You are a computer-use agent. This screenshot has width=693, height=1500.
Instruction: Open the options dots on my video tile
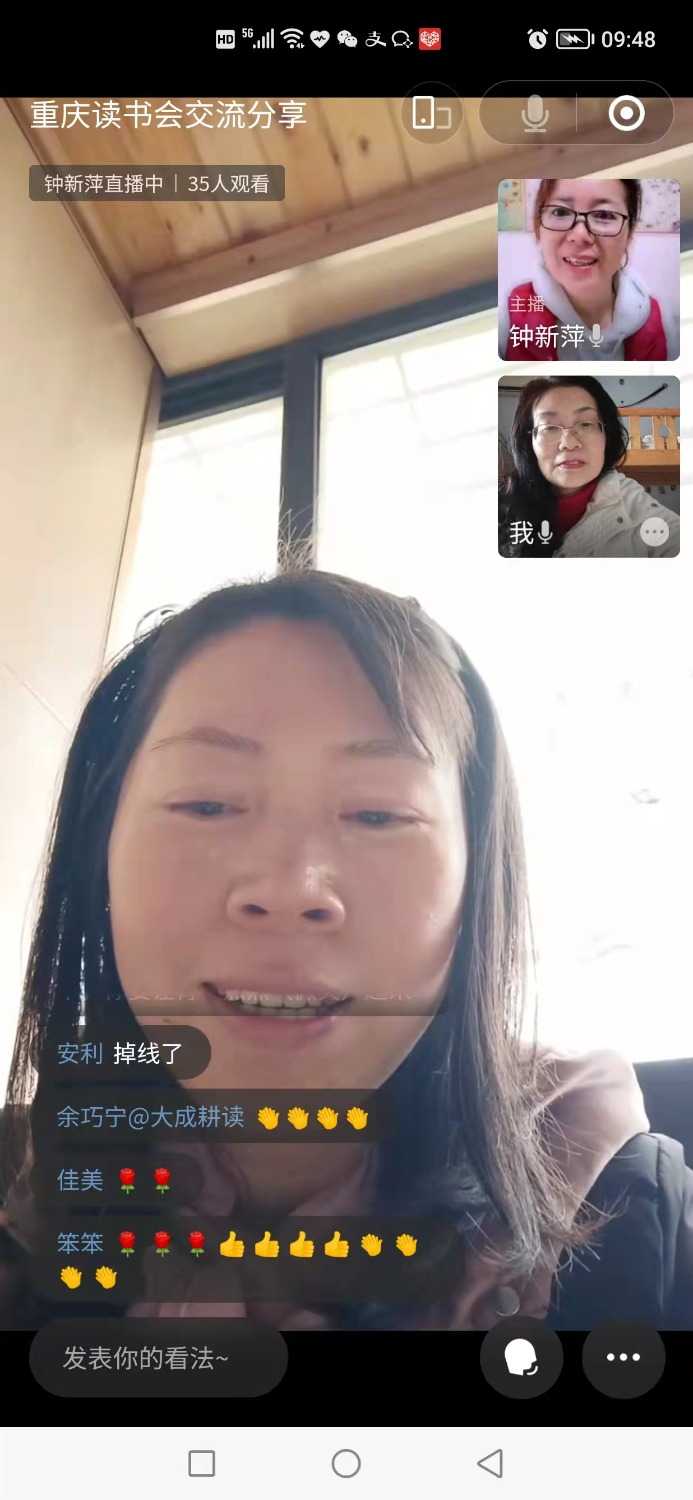click(654, 532)
